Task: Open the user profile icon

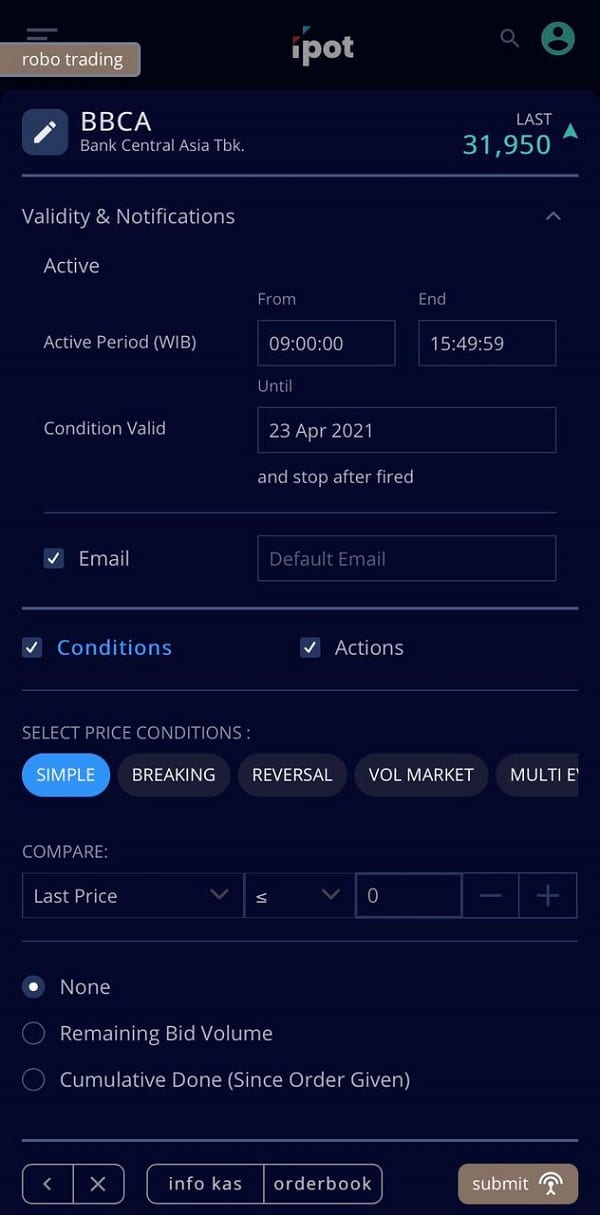Action: (558, 39)
